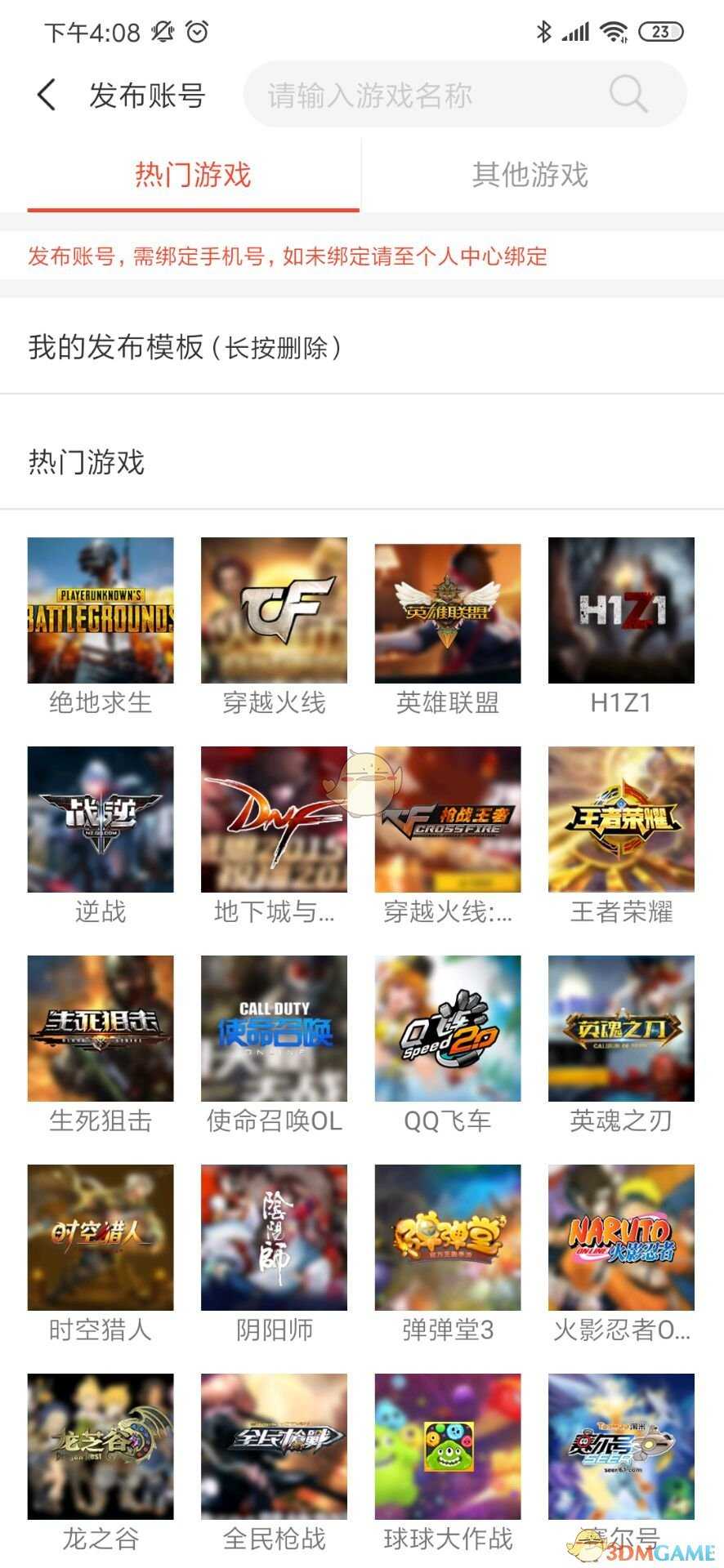The width and height of the screenshot is (724, 1568).
Task: Switch to the 其他游戏 tab
Action: click(x=530, y=175)
